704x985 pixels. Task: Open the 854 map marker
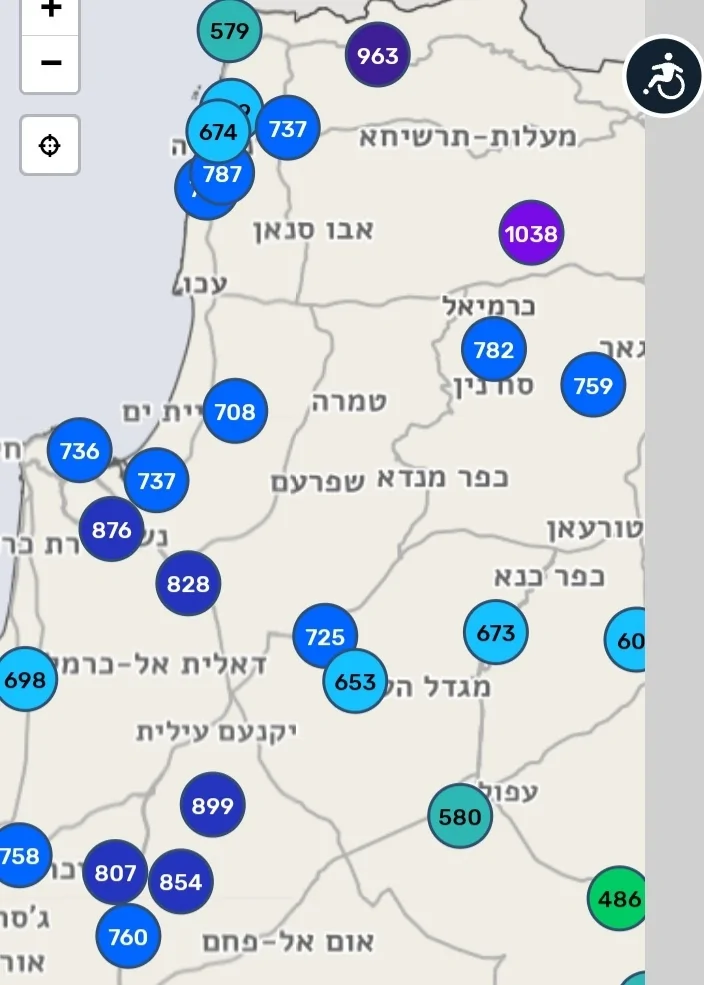click(181, 882)
